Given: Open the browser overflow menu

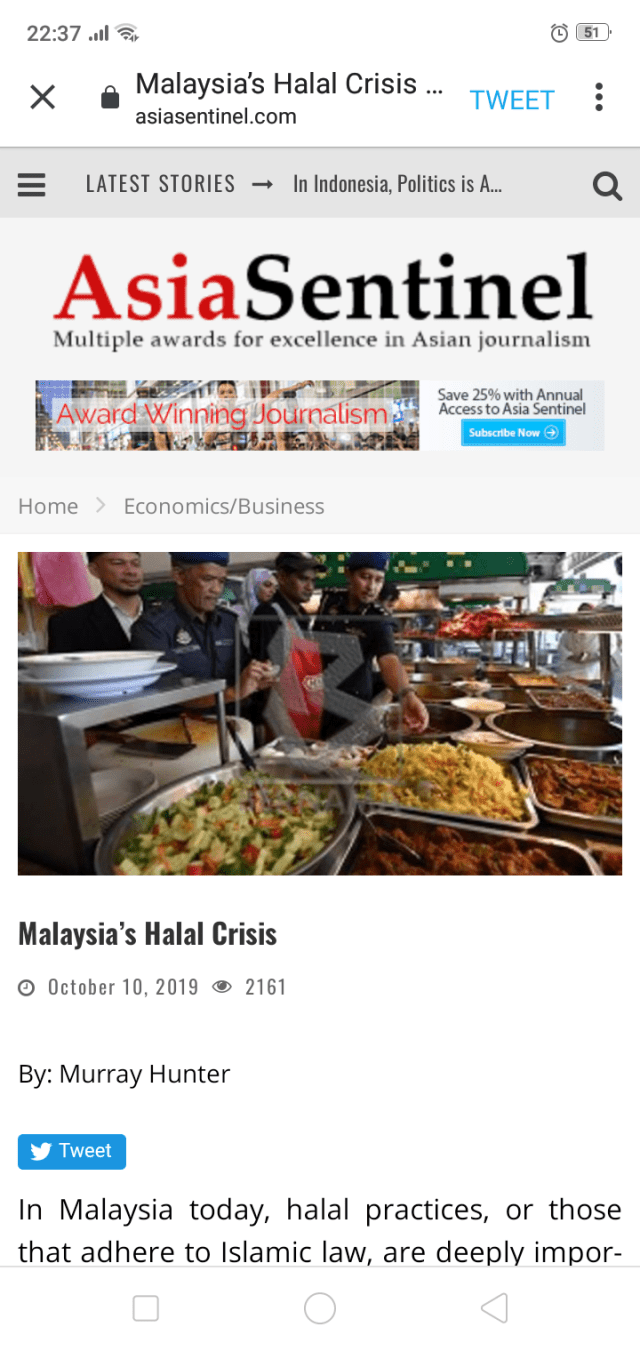Looking at the screenshot, I should click(598, 97).
